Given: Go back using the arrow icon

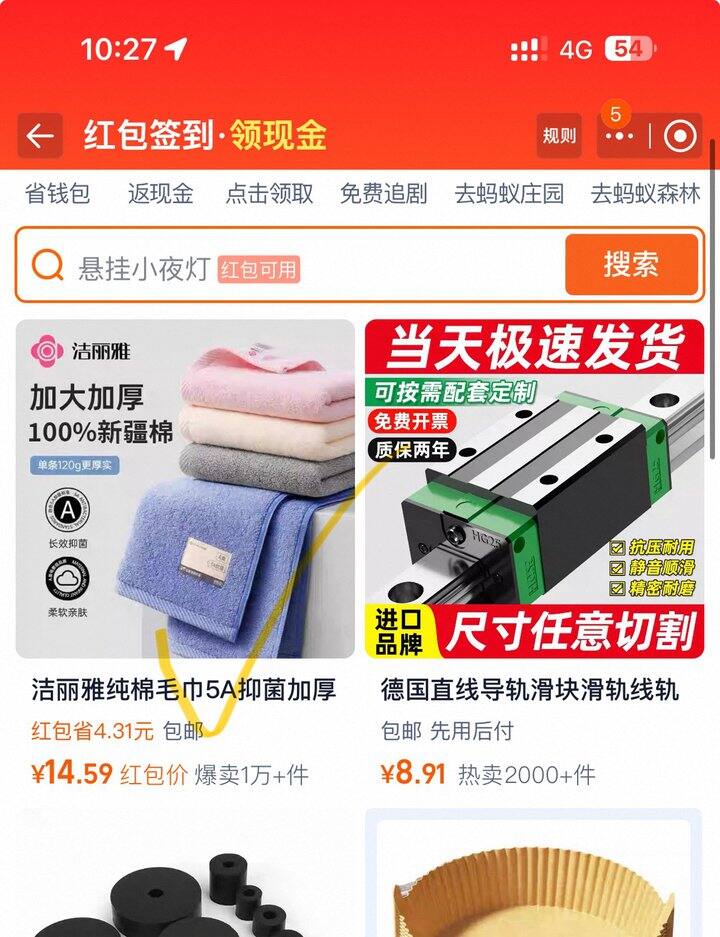Looking at the screenshot, I should click(x=40, y=136).
